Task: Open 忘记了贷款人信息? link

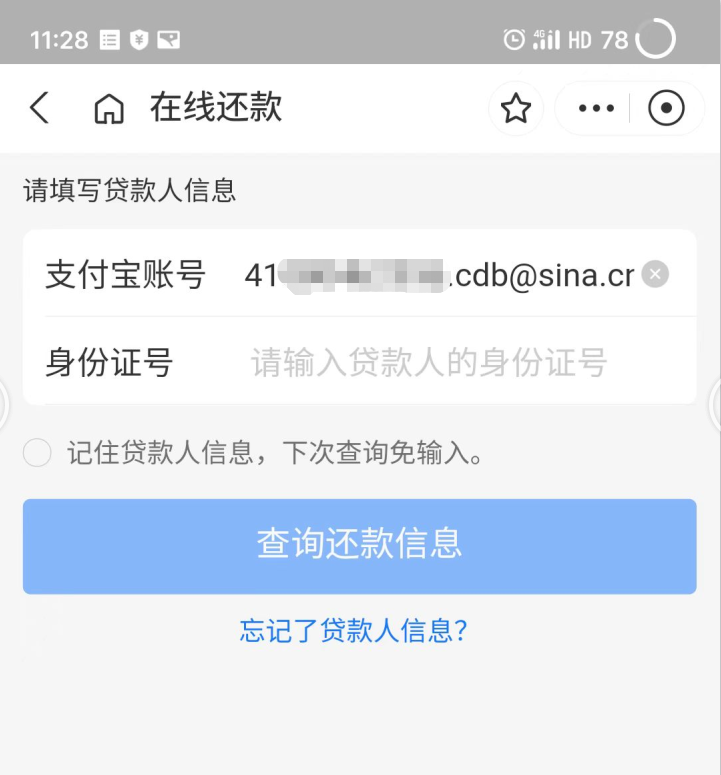Action: coord(354,631)
